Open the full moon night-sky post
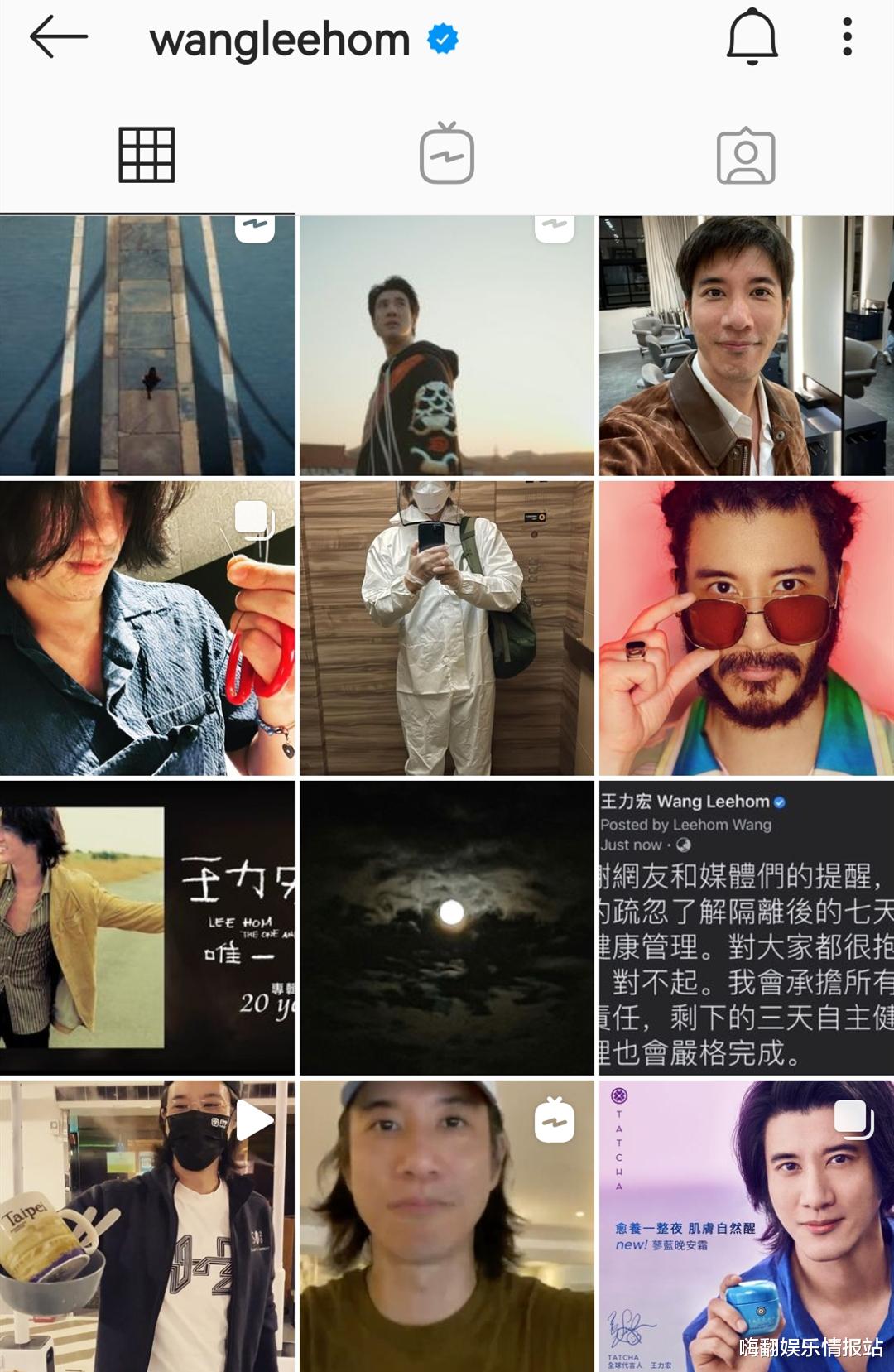Viewport: 894px width, 1372px height. 447,927
